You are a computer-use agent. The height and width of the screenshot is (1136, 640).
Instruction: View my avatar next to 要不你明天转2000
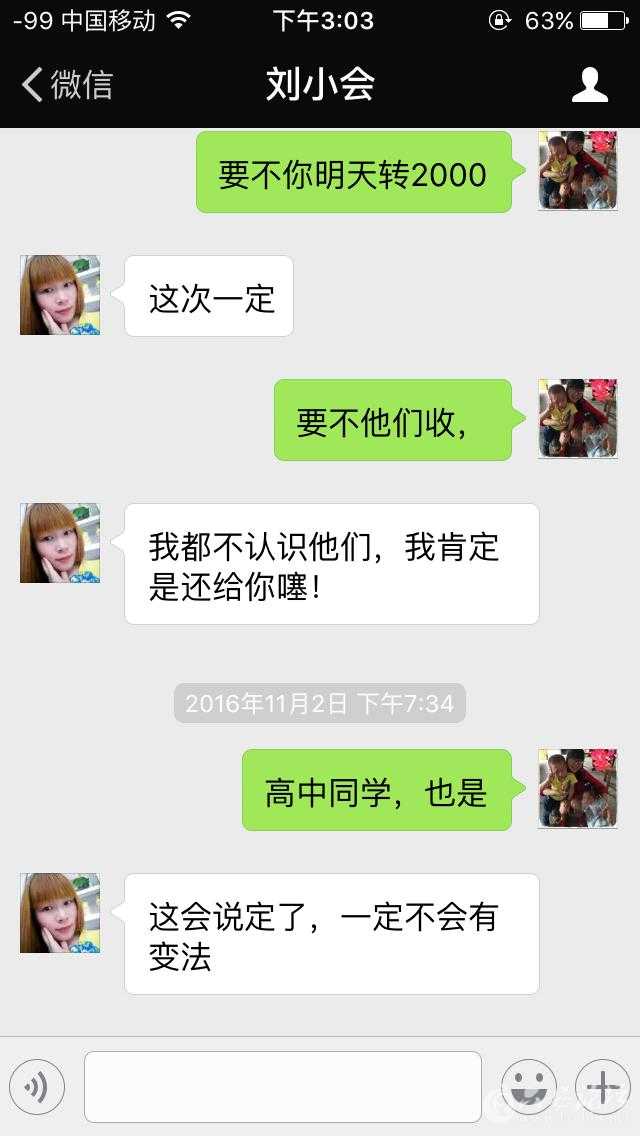pos(577,171)
